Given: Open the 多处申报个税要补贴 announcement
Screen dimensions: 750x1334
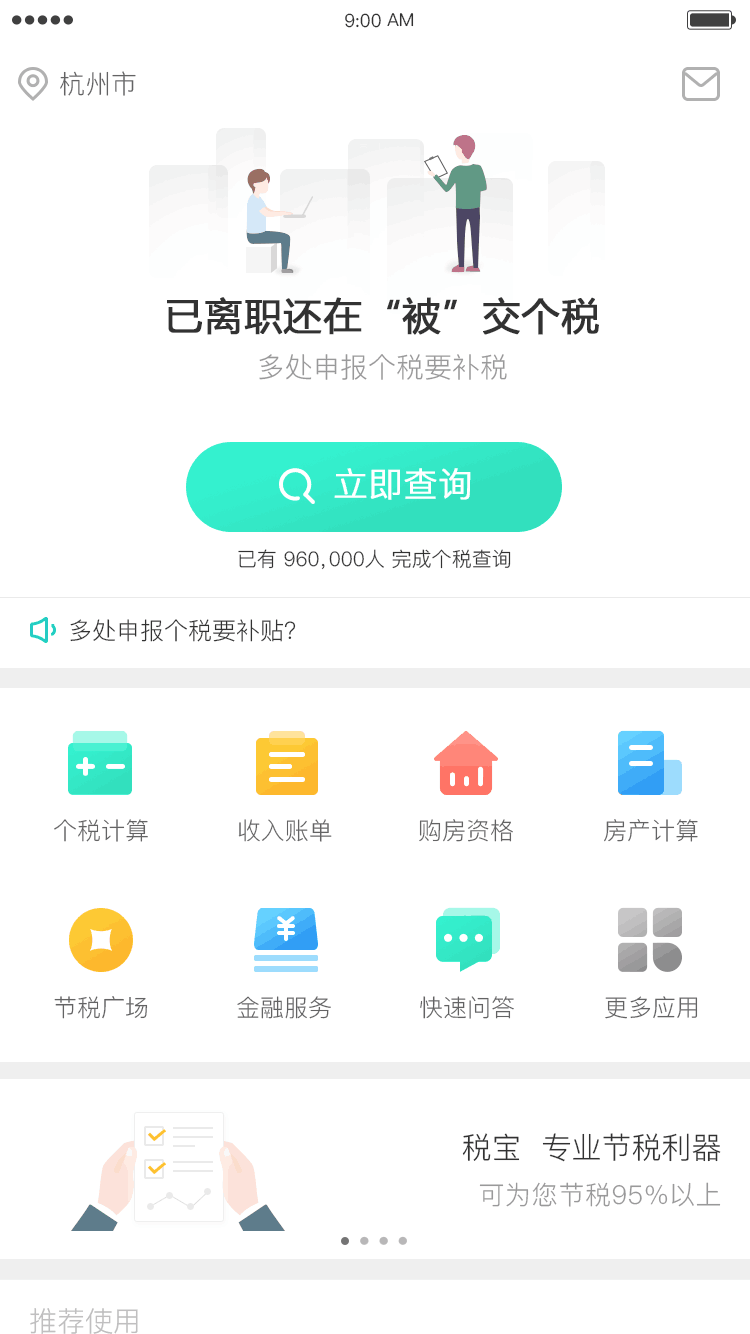Looking at the screenshot, I should tap(182, 631).
